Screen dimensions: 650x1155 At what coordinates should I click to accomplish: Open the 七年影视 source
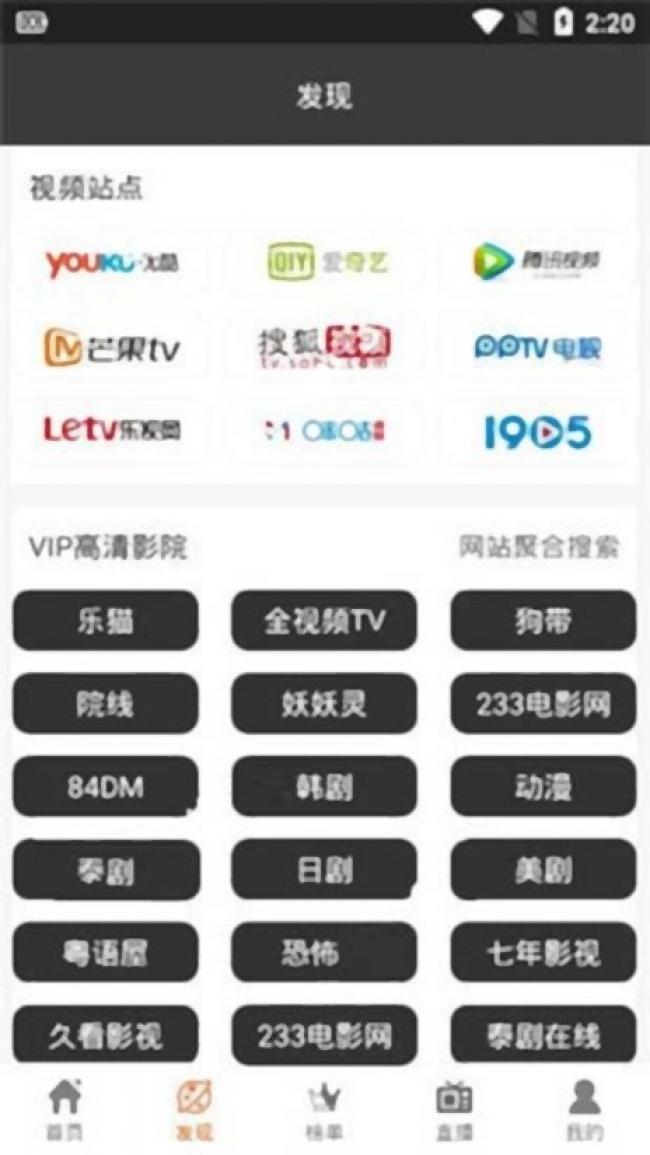click(543, 953)
